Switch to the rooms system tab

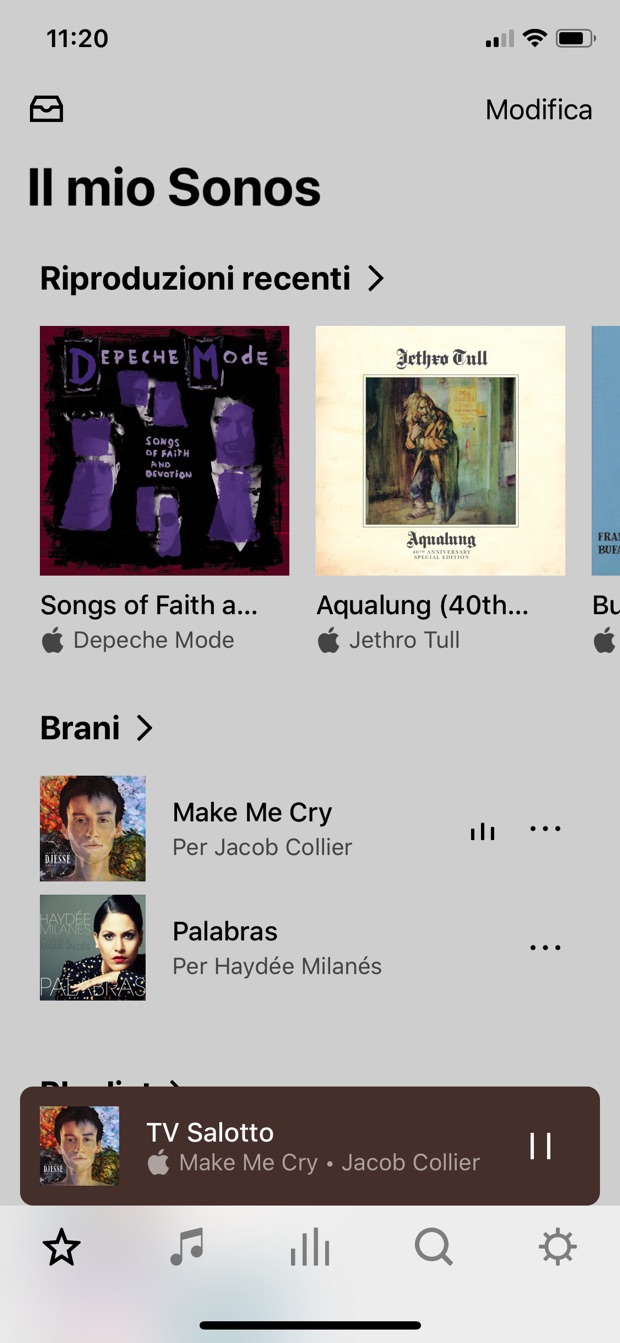coord(310,1248)
